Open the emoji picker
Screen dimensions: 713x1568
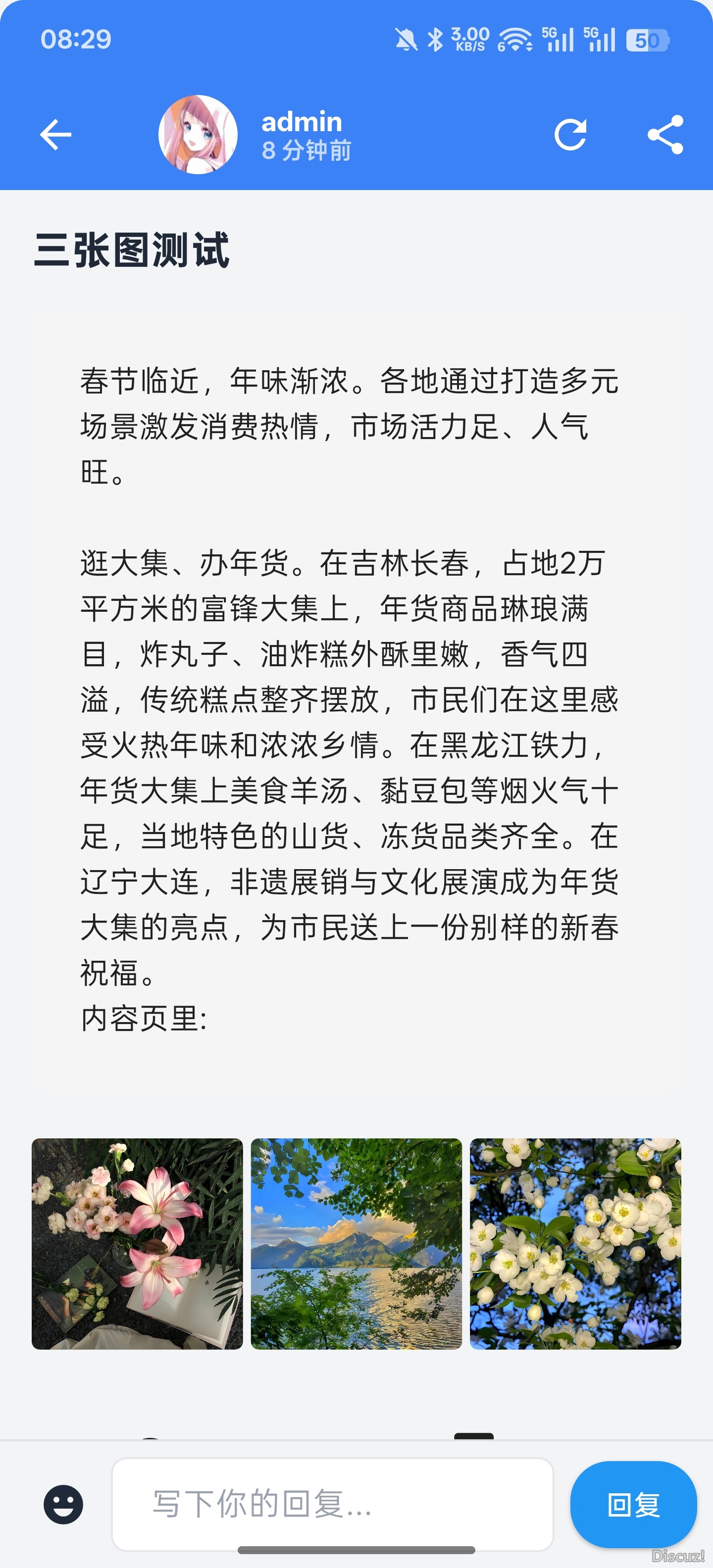click(x=63, y=1504)
